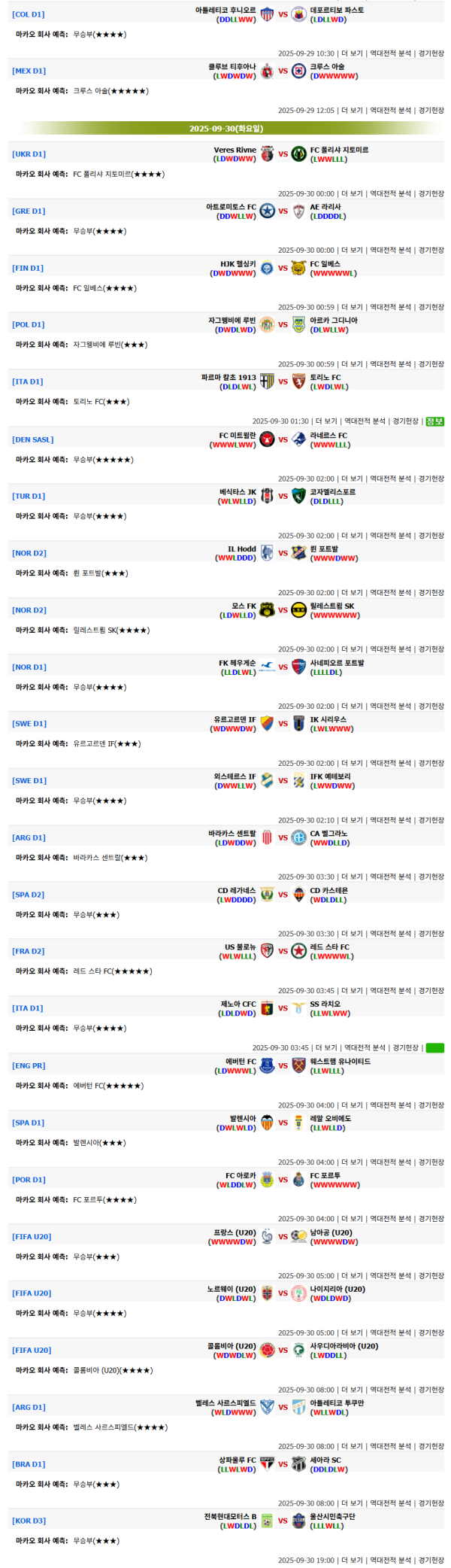Image resolution: width=451 pixels, height=1568 pixels.
Task: Open the MEX D1 league link
Action: tap(29, 71)
